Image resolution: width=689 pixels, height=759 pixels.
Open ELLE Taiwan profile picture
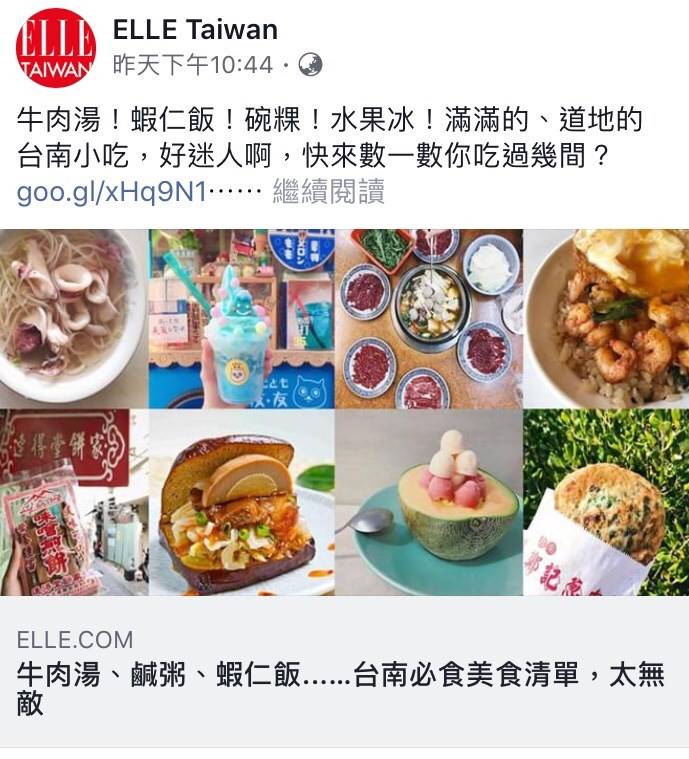[56, 47]
